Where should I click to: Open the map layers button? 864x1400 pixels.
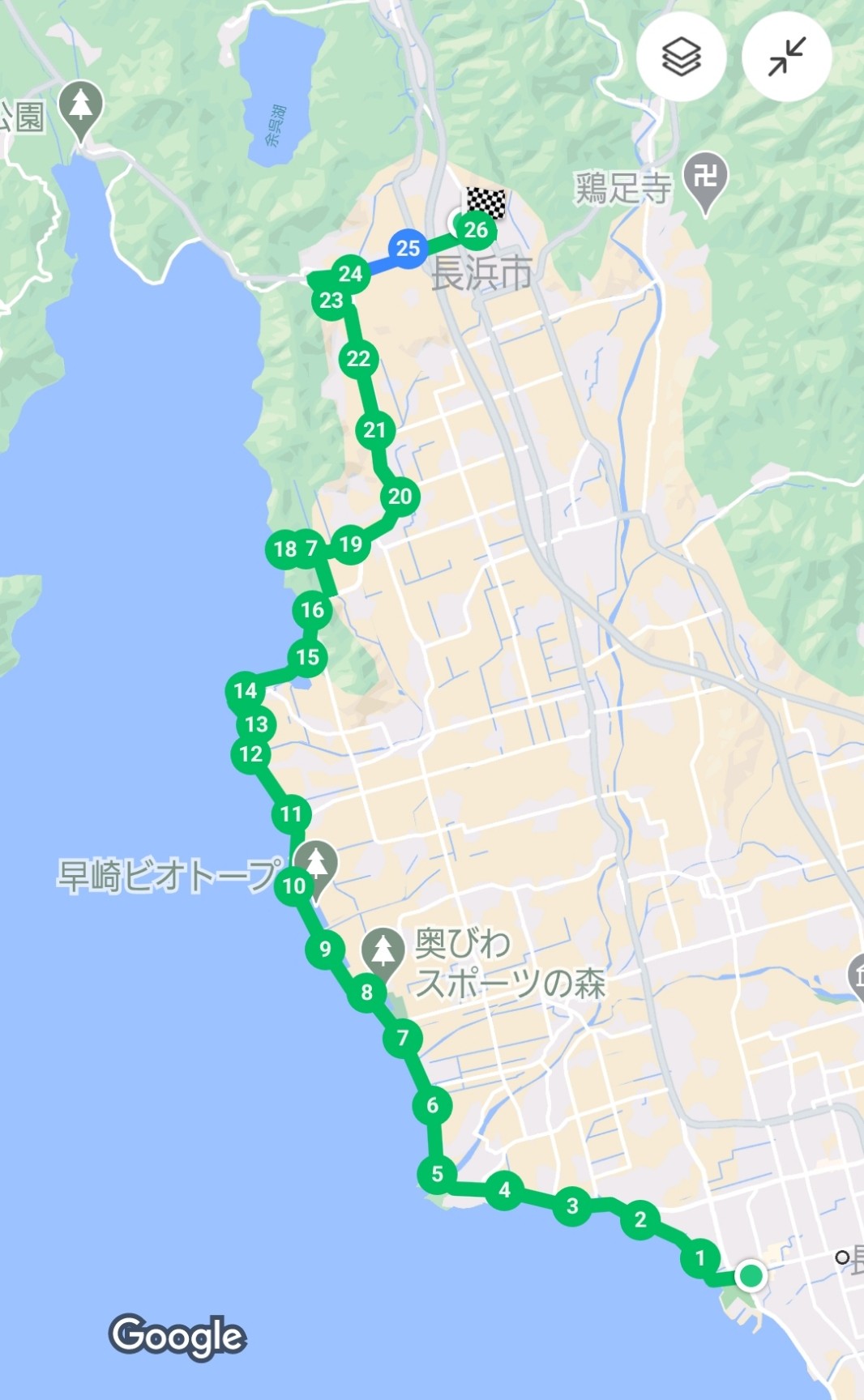(681, 57)
